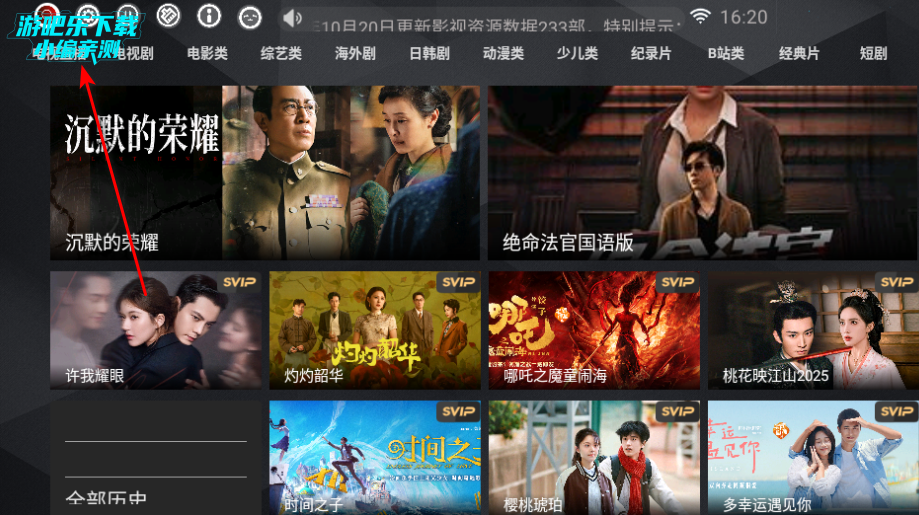Open the 纪录片 tab
Image resolution: width=919 pixels, height=515 pixels.
(651, 53)
